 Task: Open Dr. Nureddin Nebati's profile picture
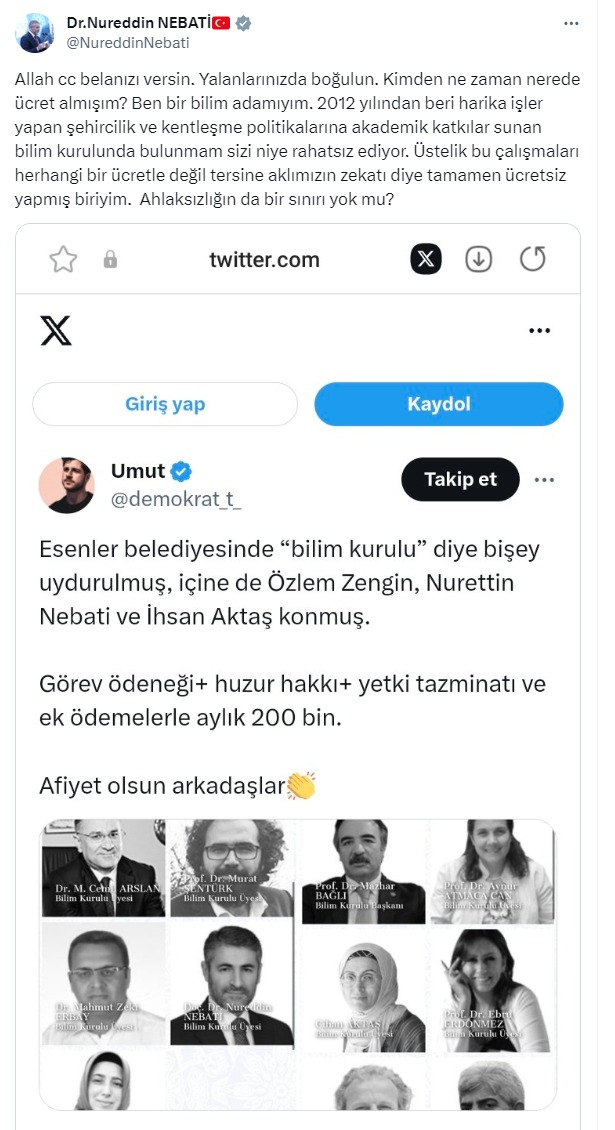35,32
